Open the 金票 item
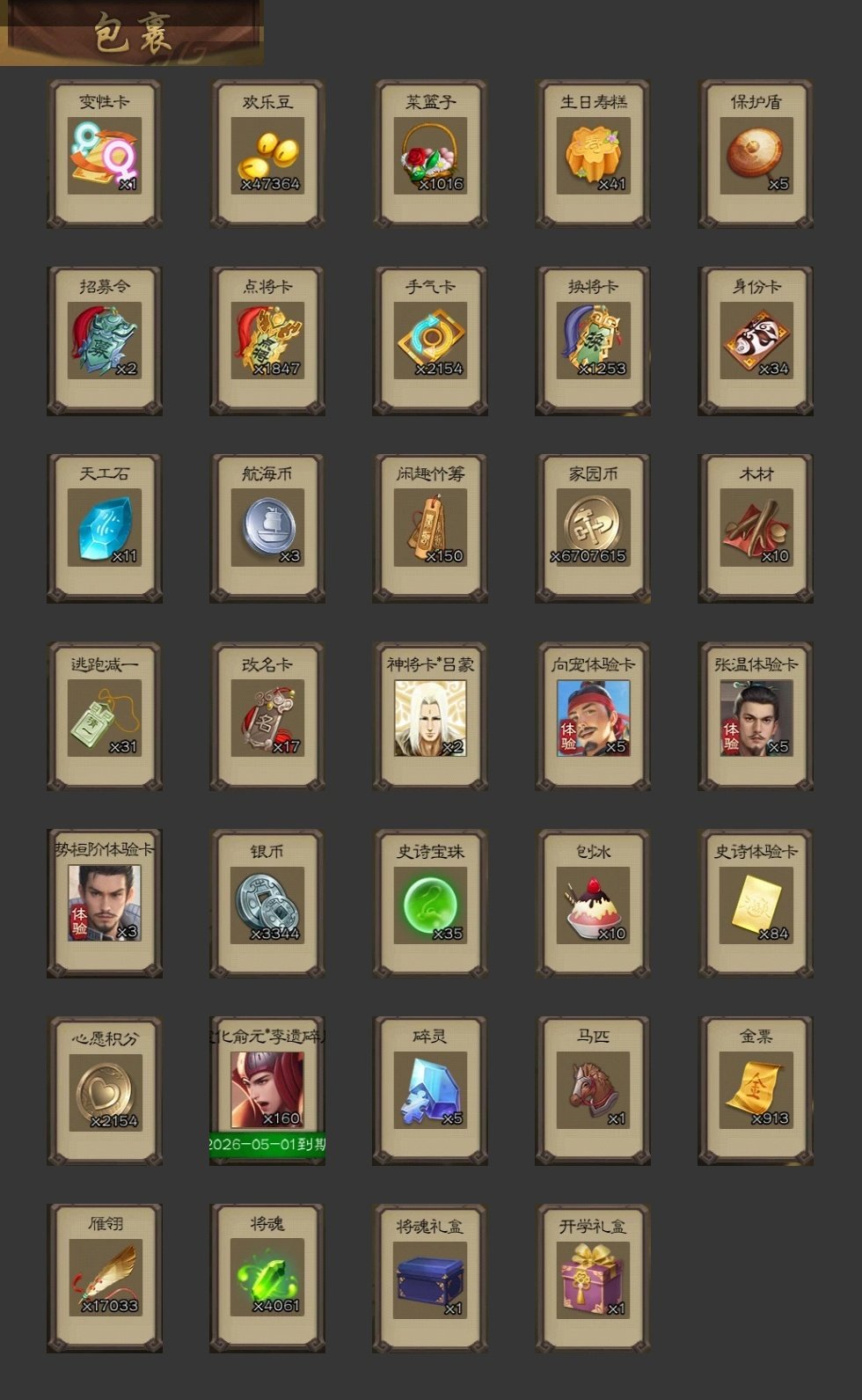 click(x=756, y=1091)
